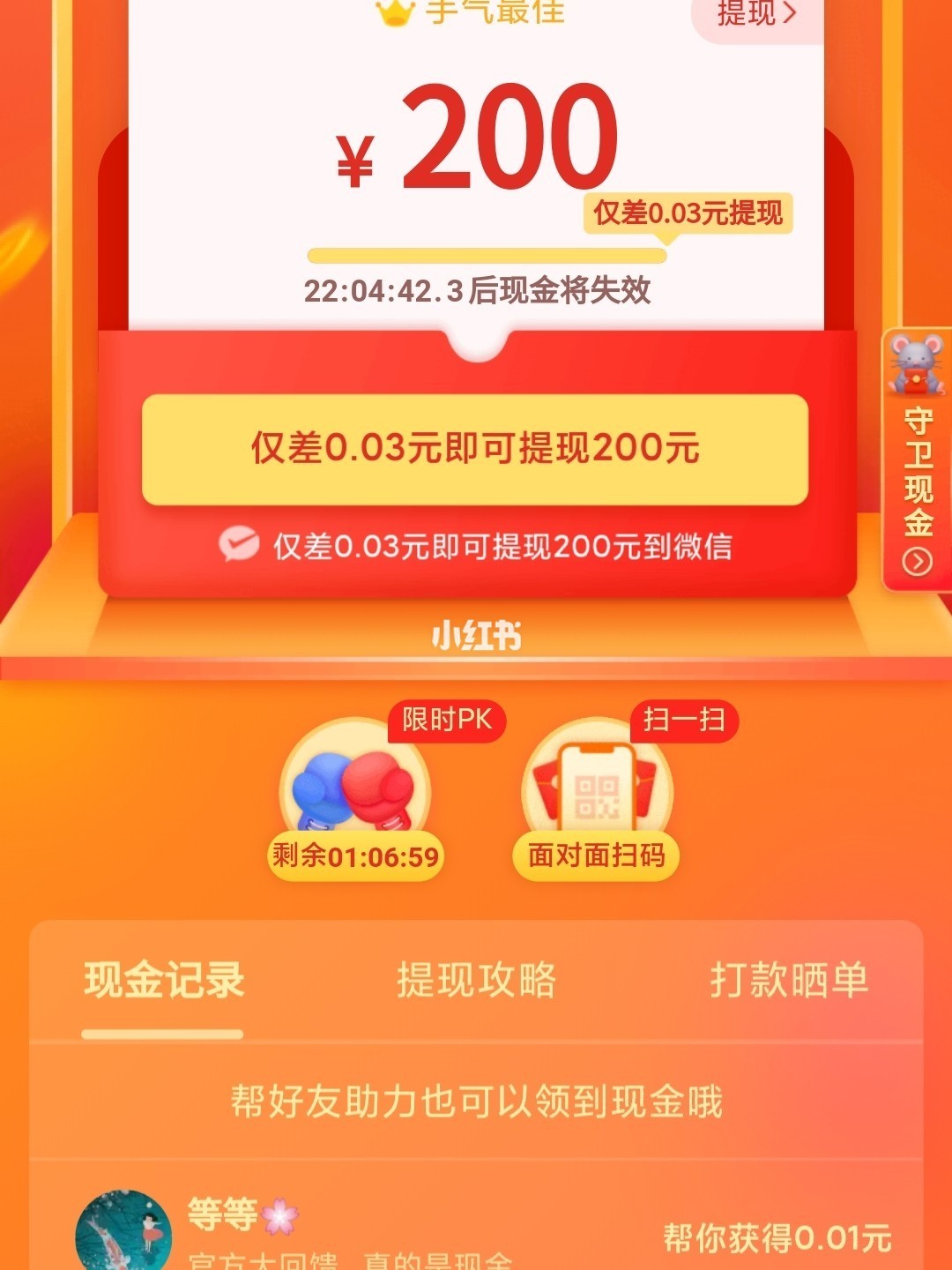952x1270 pixels.
Task: Switch to the 打款晒单 tab
Action: (x=789, y=981)
